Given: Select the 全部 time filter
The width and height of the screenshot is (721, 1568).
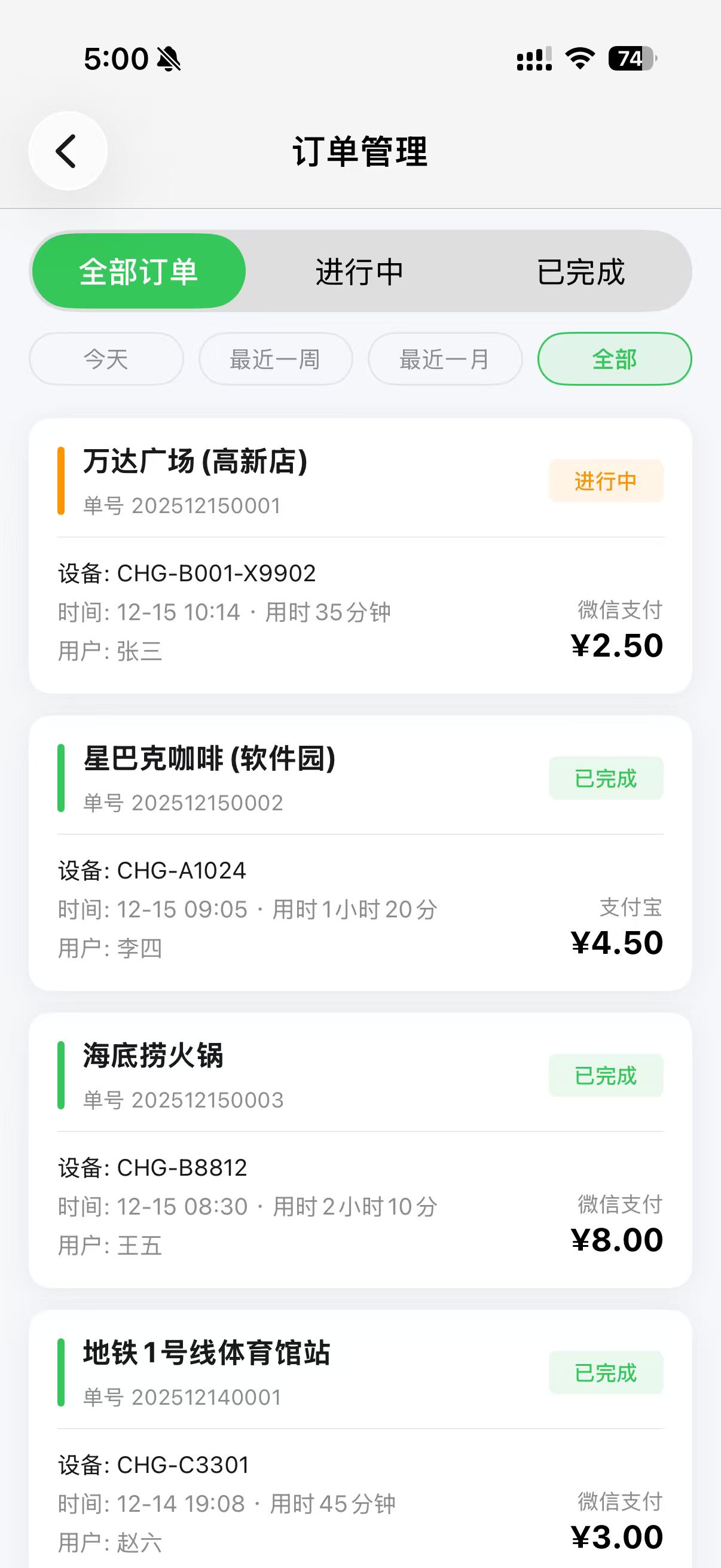Looking at the screenshot, I should point(614,359).
